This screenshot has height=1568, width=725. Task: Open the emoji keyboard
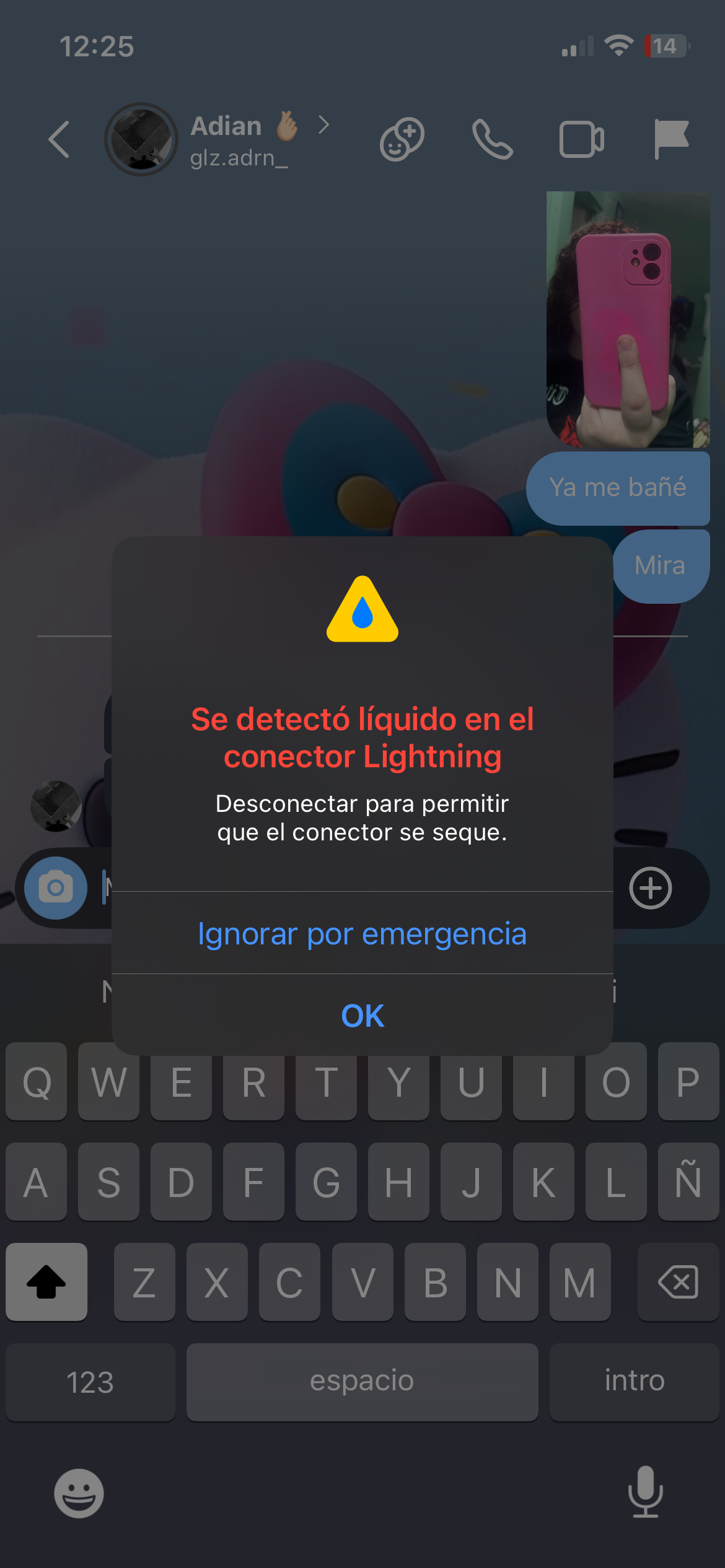(x=79, y=1493)
